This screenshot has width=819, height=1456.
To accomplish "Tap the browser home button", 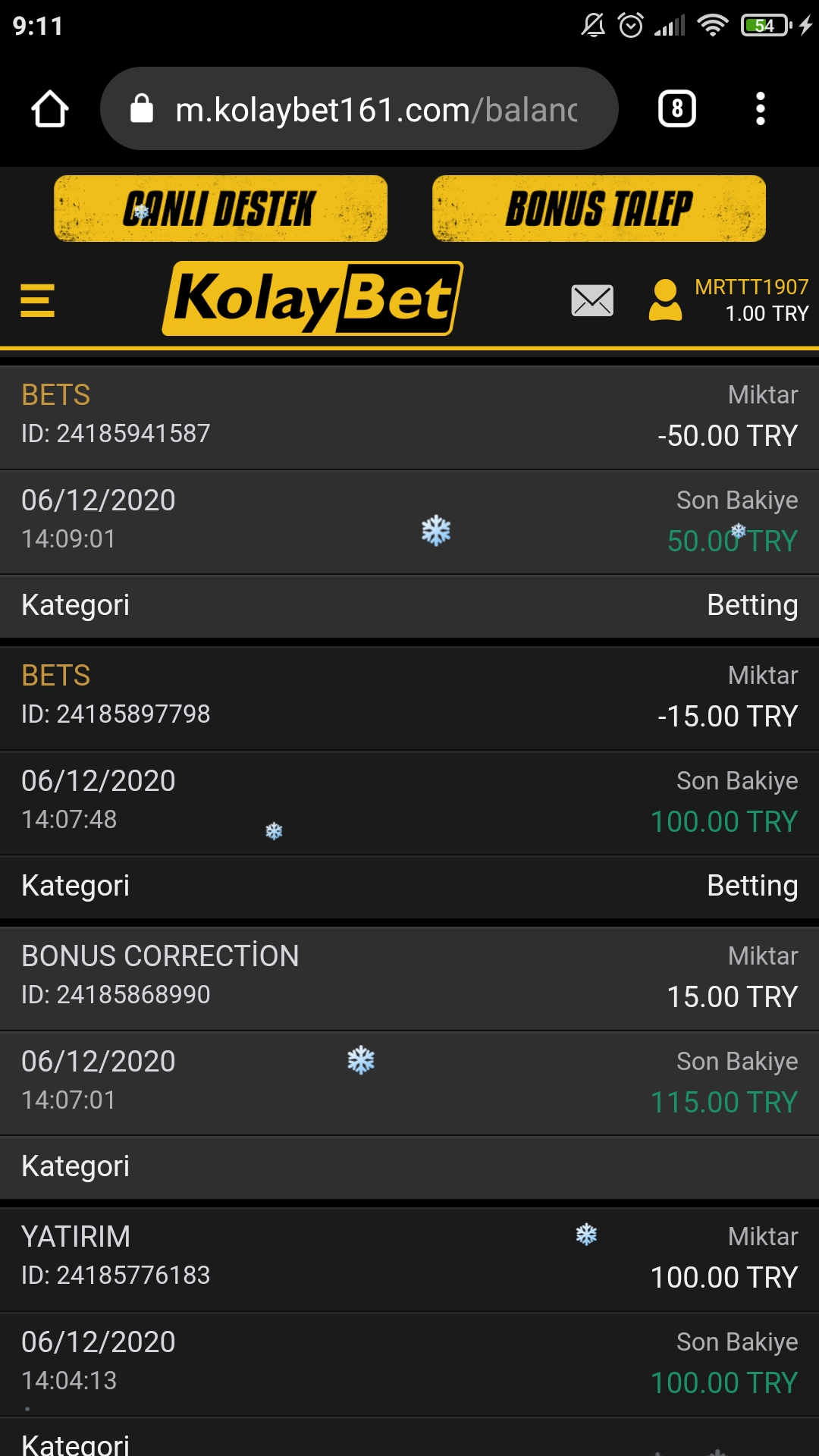I will click(x=50, y=109).
